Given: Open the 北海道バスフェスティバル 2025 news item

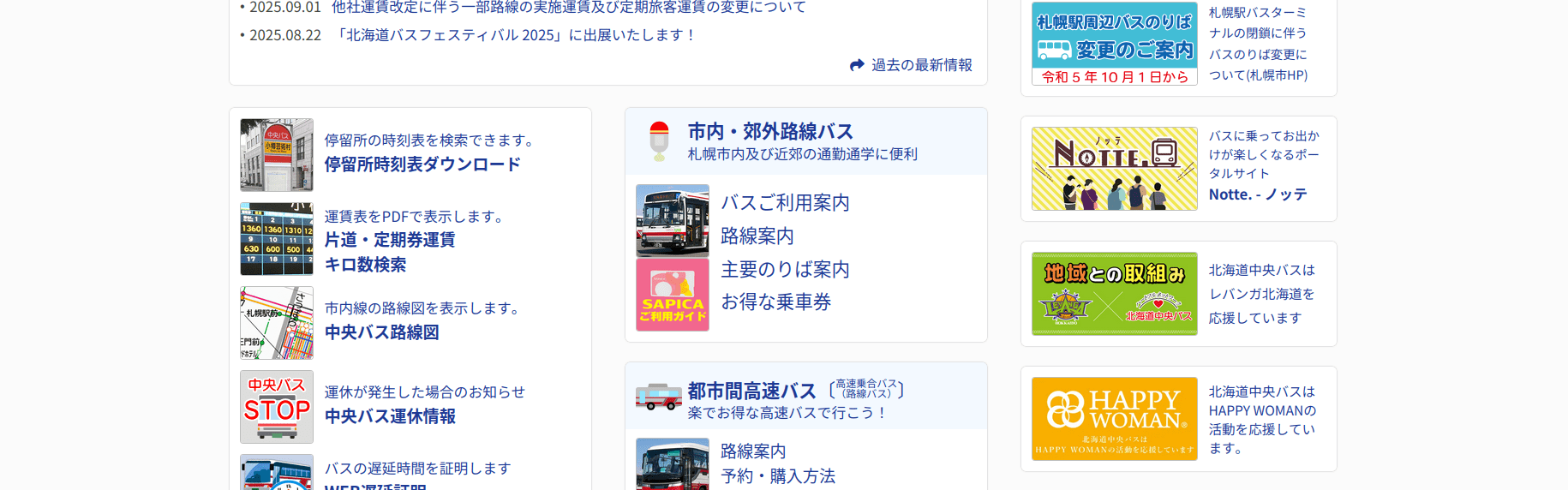Looking at the screenshot, I should click(515, 35).
